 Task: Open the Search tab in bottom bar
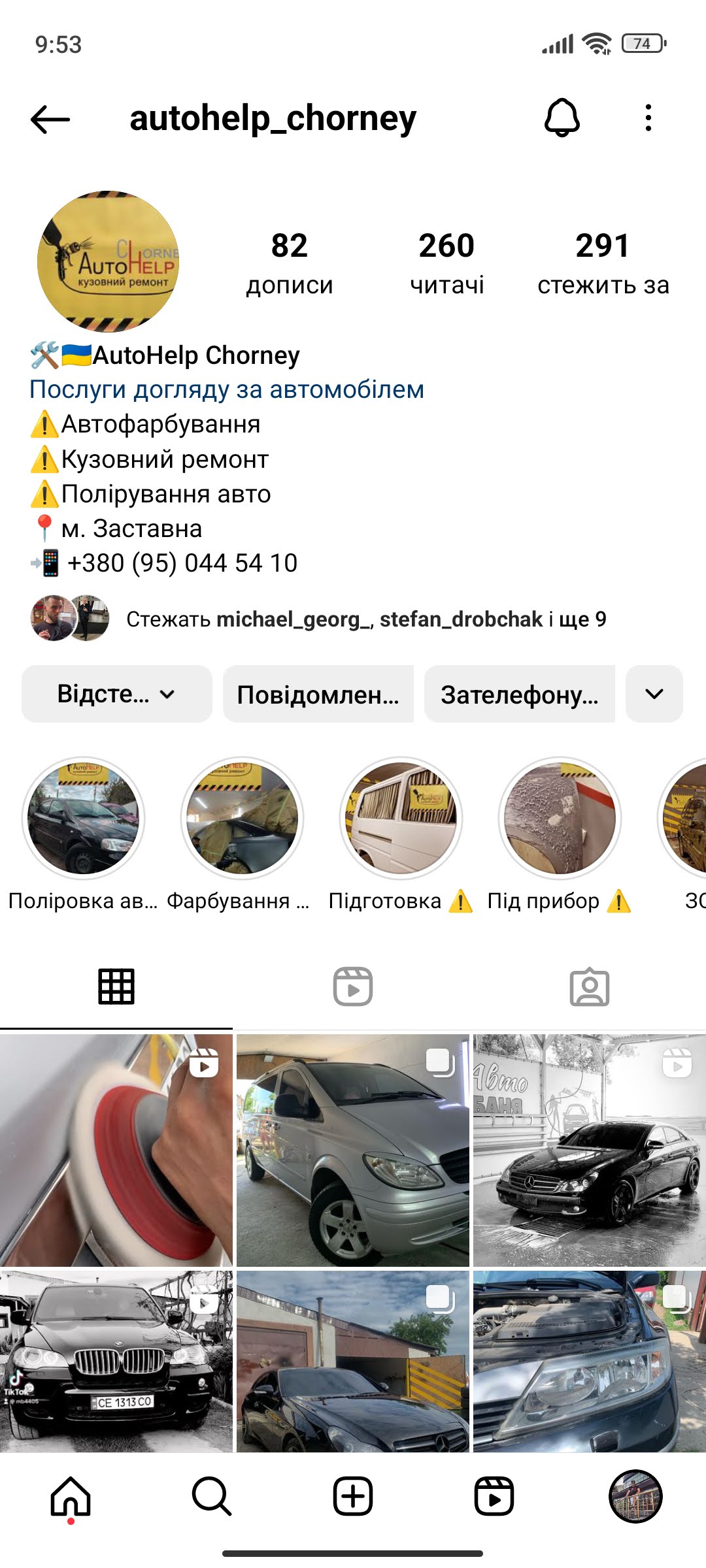click(x=212, y=1496)
